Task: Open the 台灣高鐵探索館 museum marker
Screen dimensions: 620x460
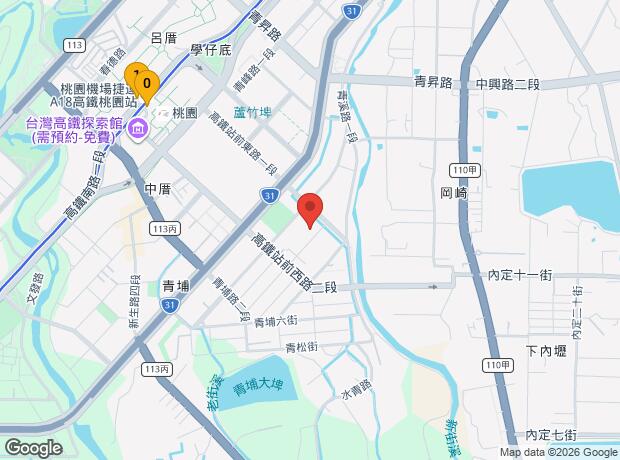Action: click(x=137, y=128)
